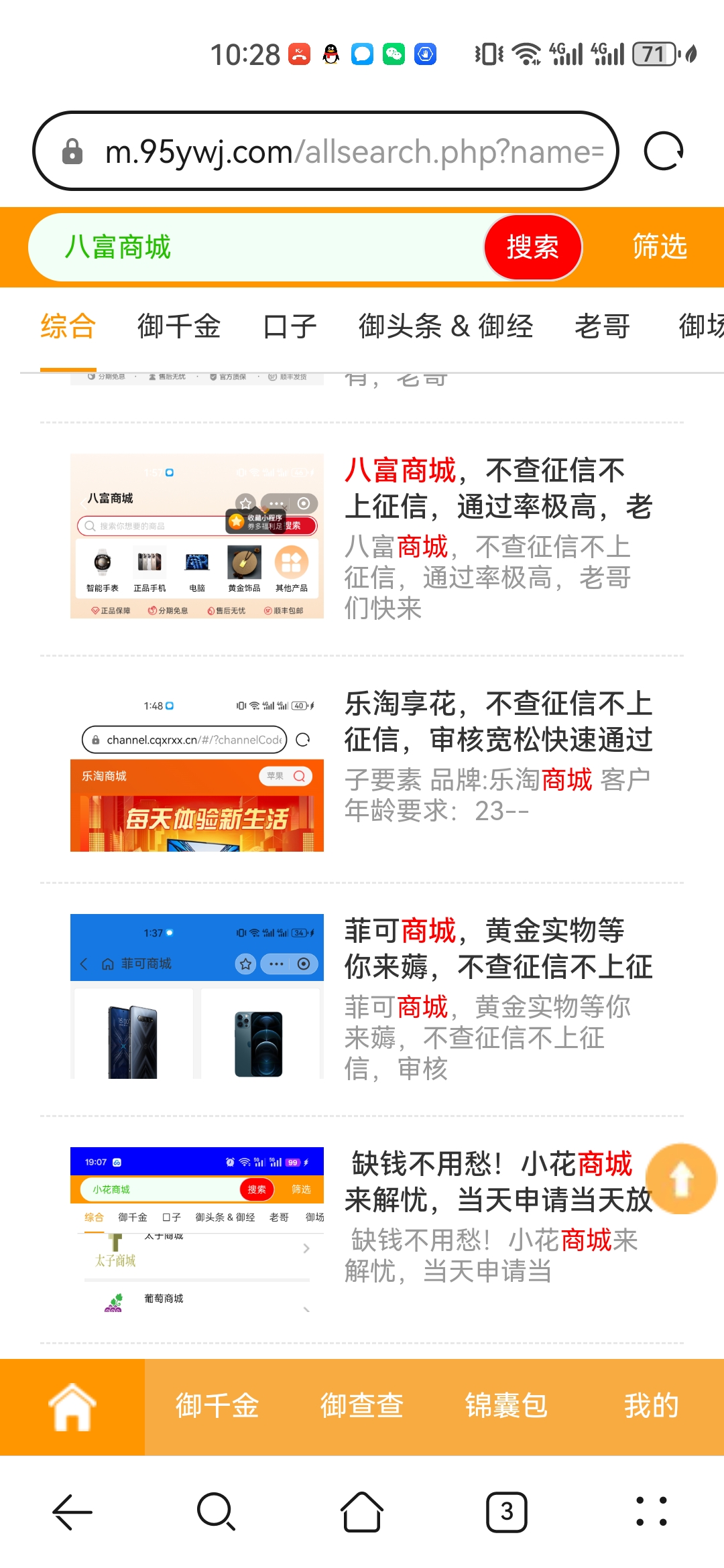Open the 八富商城 search result
The width and height of the screenshot is (724, 1568).
point(497,488)
